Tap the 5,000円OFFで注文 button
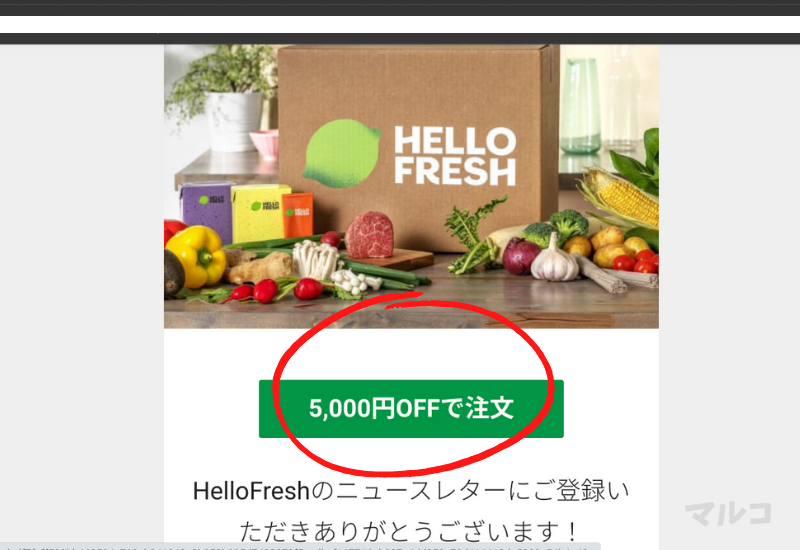This screenshot has width=800, height=550. click(411, 409)
